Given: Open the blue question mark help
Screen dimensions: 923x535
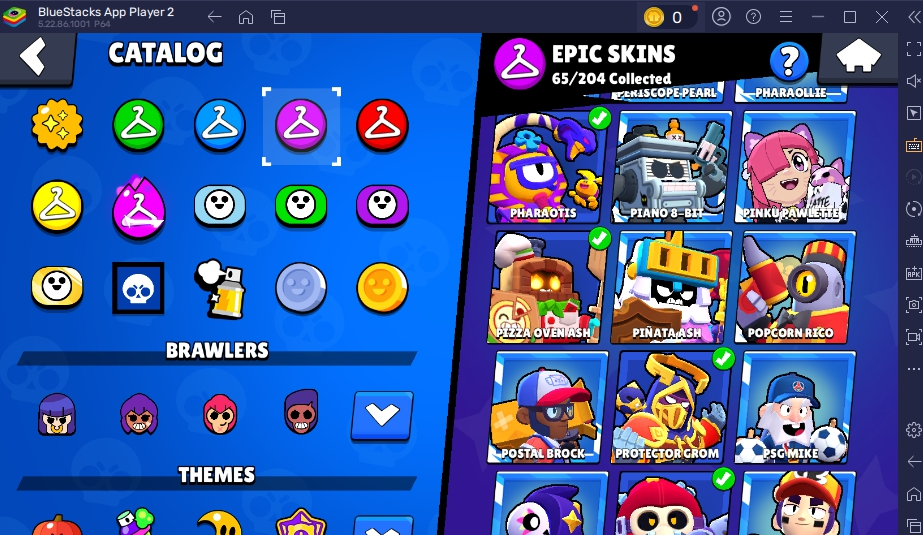Looking at the screenshot, I should click(x=788, y=61).
